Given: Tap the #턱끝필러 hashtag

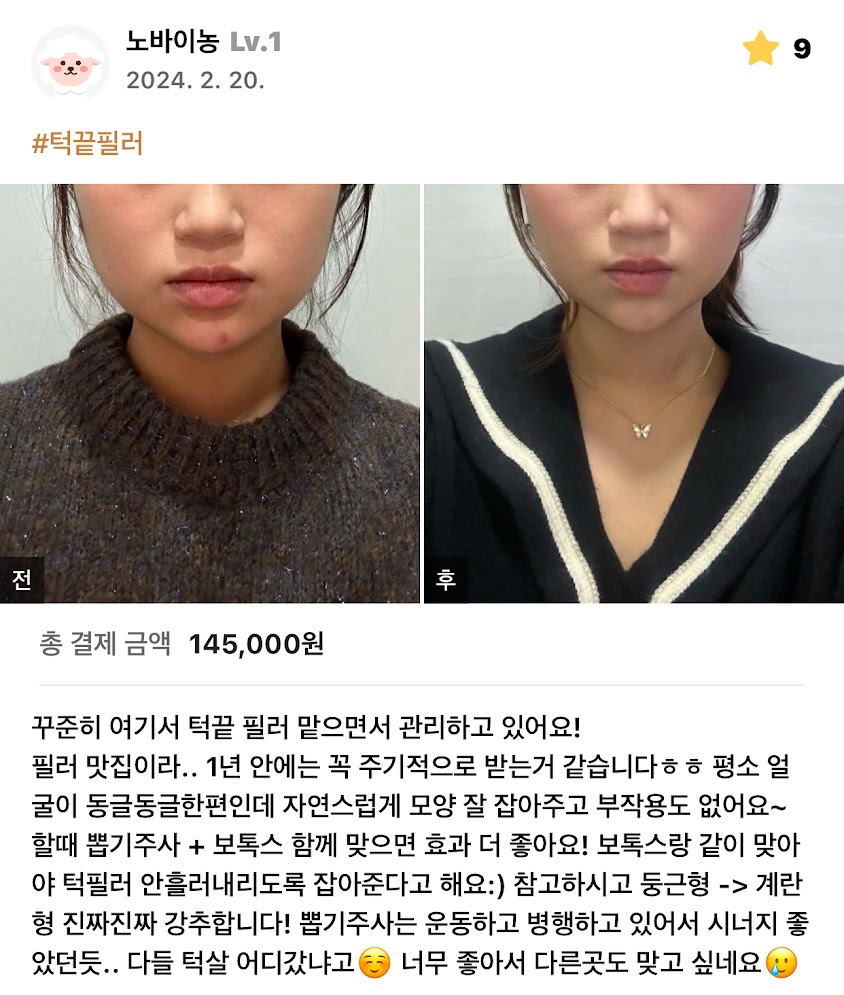Looking at the screenshot, I should point(88,143).
